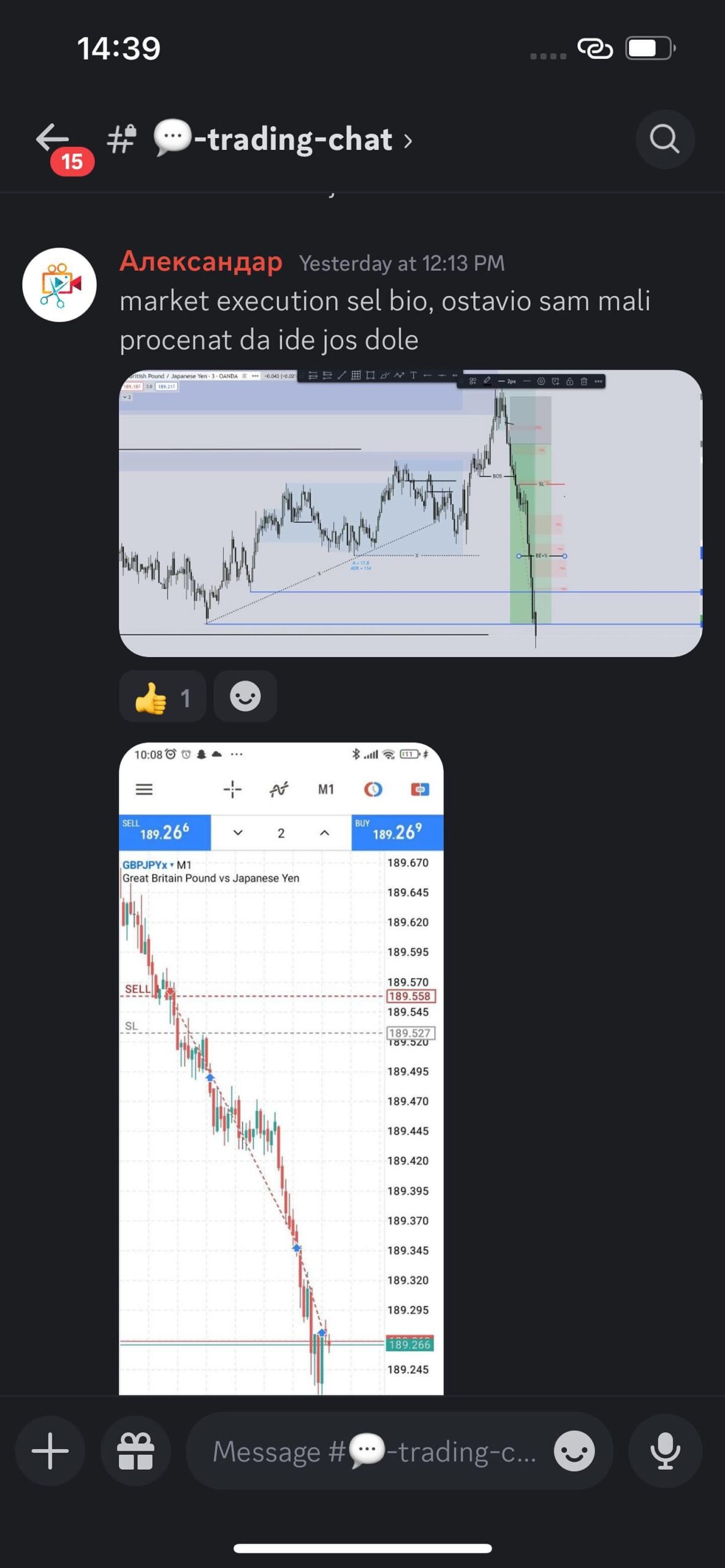Search within this channel
Screen dimensions: 725x1568
pos(664,139)
